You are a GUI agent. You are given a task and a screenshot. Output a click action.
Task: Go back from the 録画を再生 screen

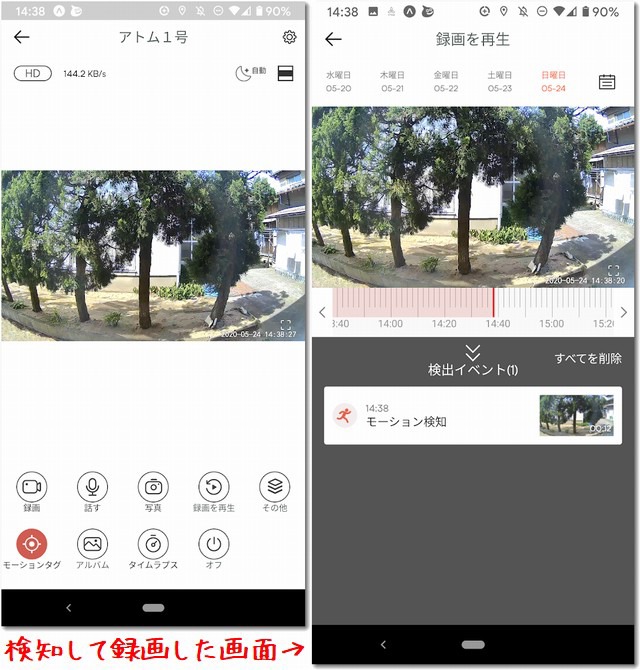(x=333, y=39)
